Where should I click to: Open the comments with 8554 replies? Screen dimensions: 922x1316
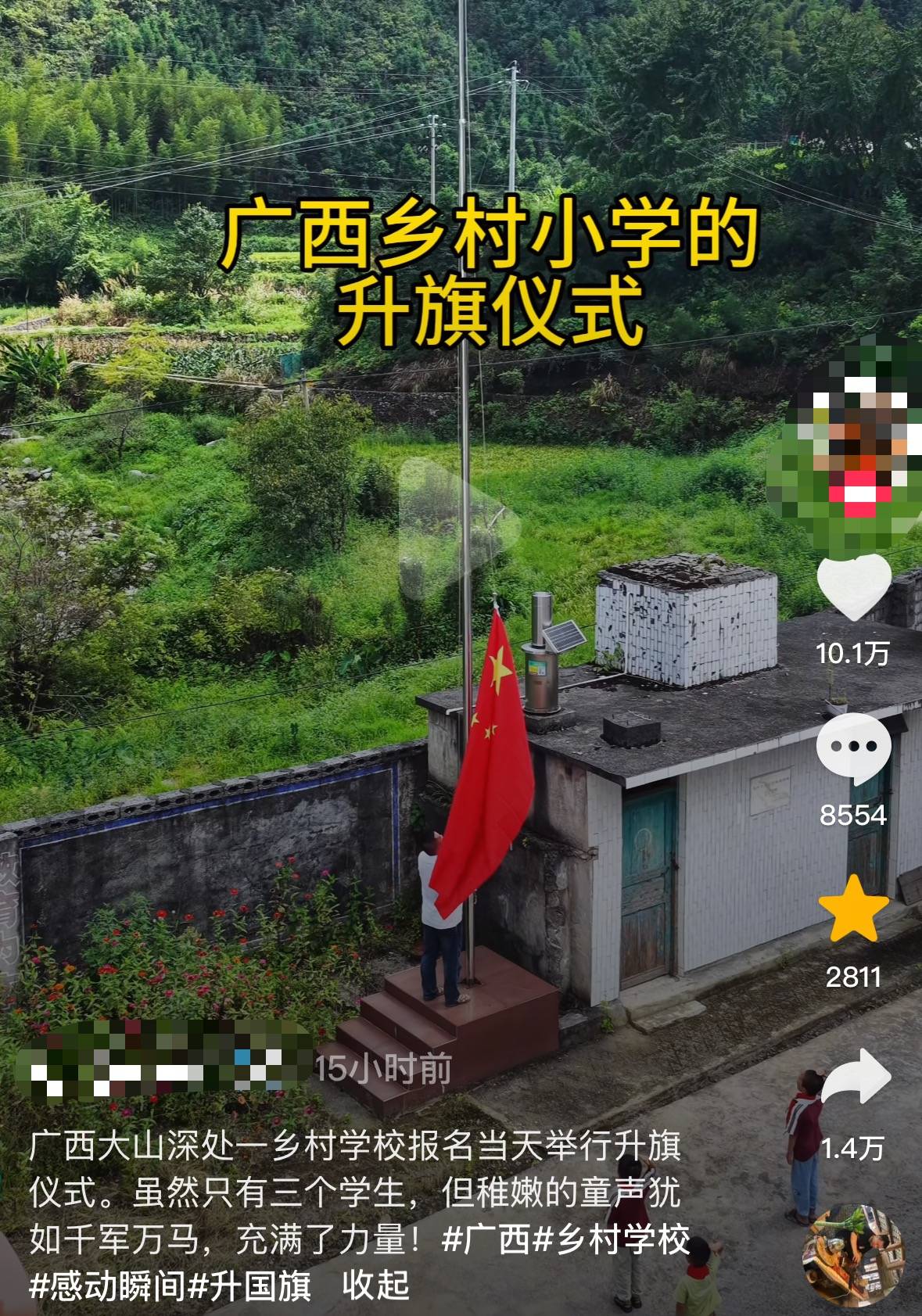[x=853, y=748]
